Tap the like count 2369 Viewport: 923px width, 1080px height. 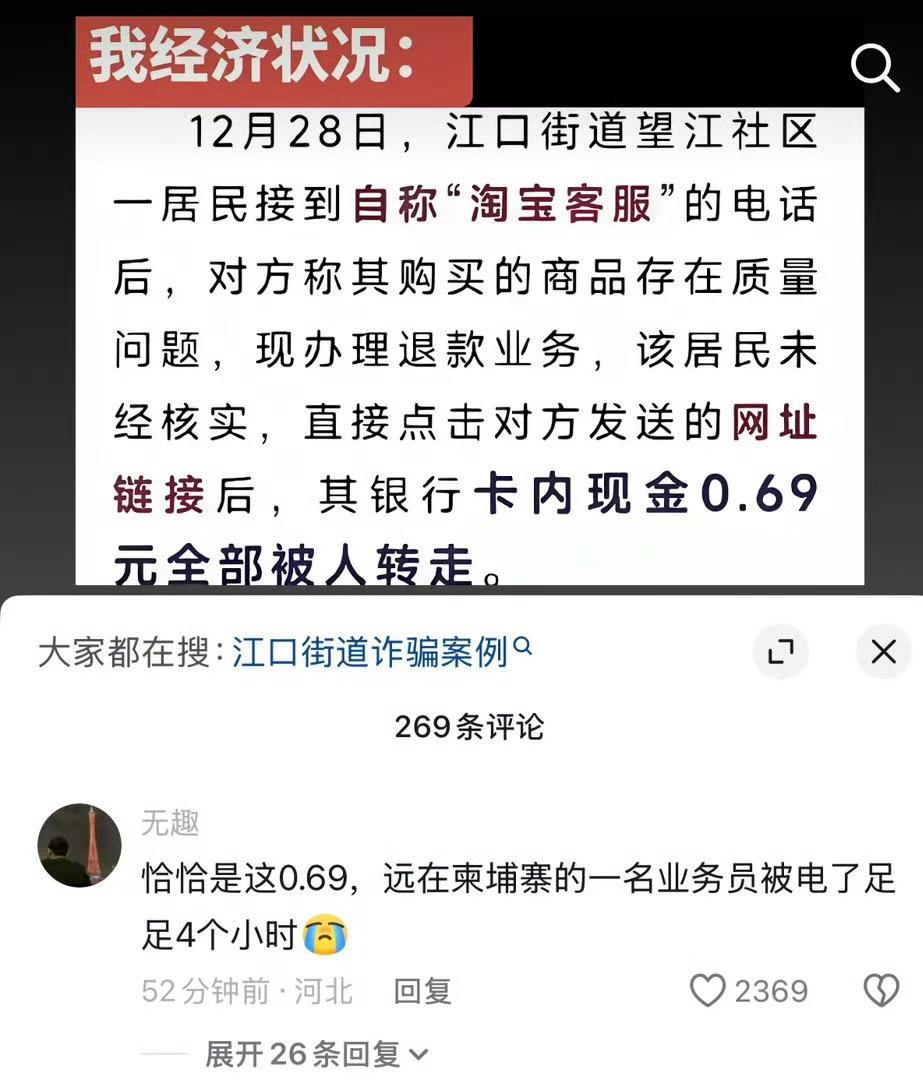[773, 991]
